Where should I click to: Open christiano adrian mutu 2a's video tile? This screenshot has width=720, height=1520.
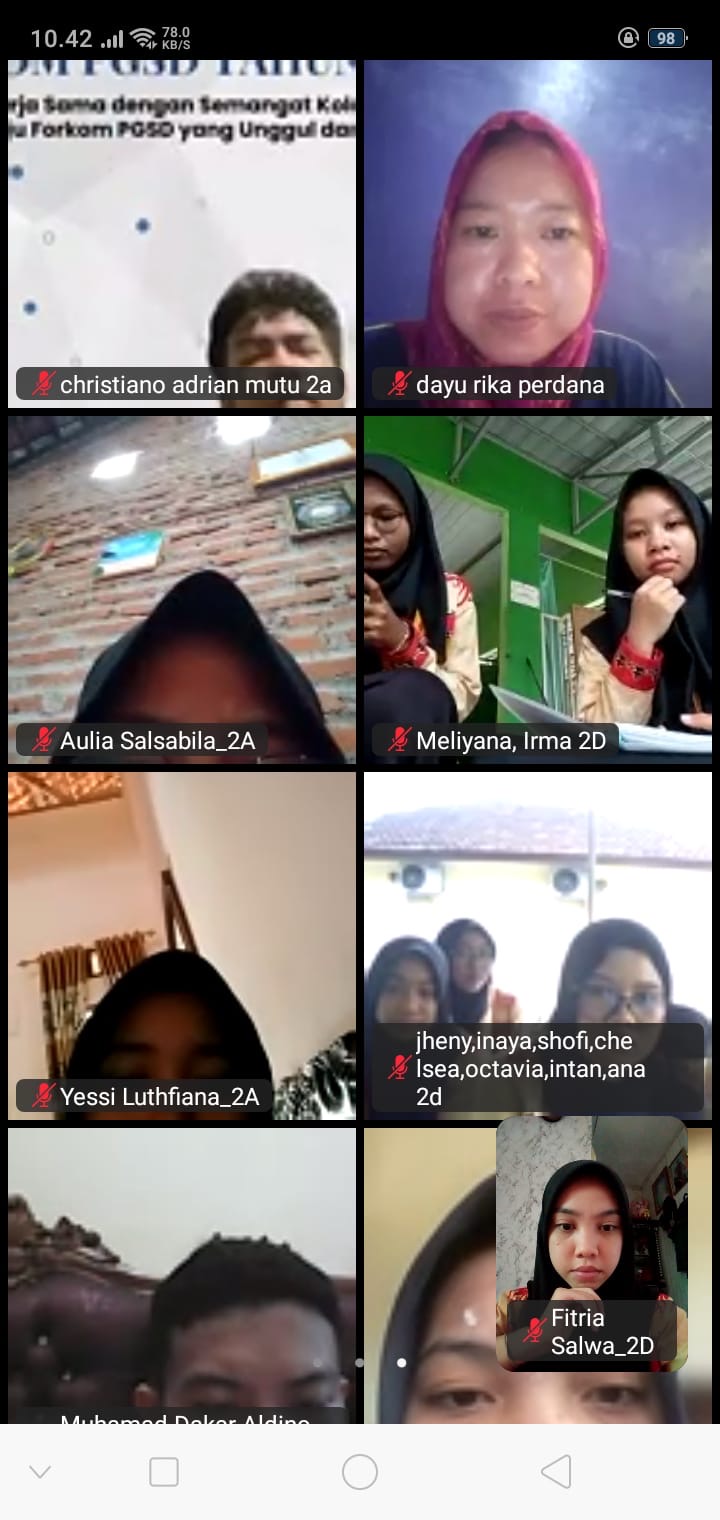coord(182,233)
